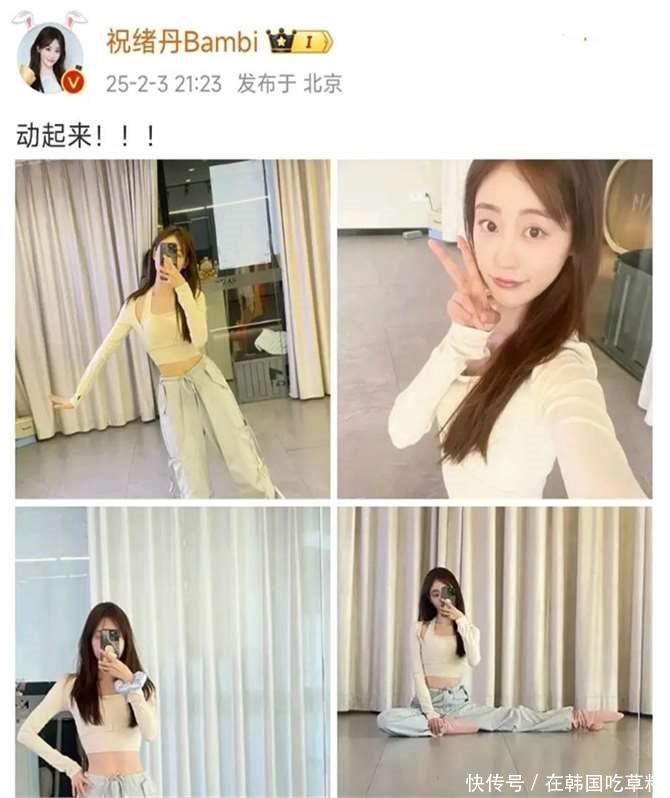Open the poster's profile avatar
Viewport: 670px width, 798px height.
[x=48, y=58]
